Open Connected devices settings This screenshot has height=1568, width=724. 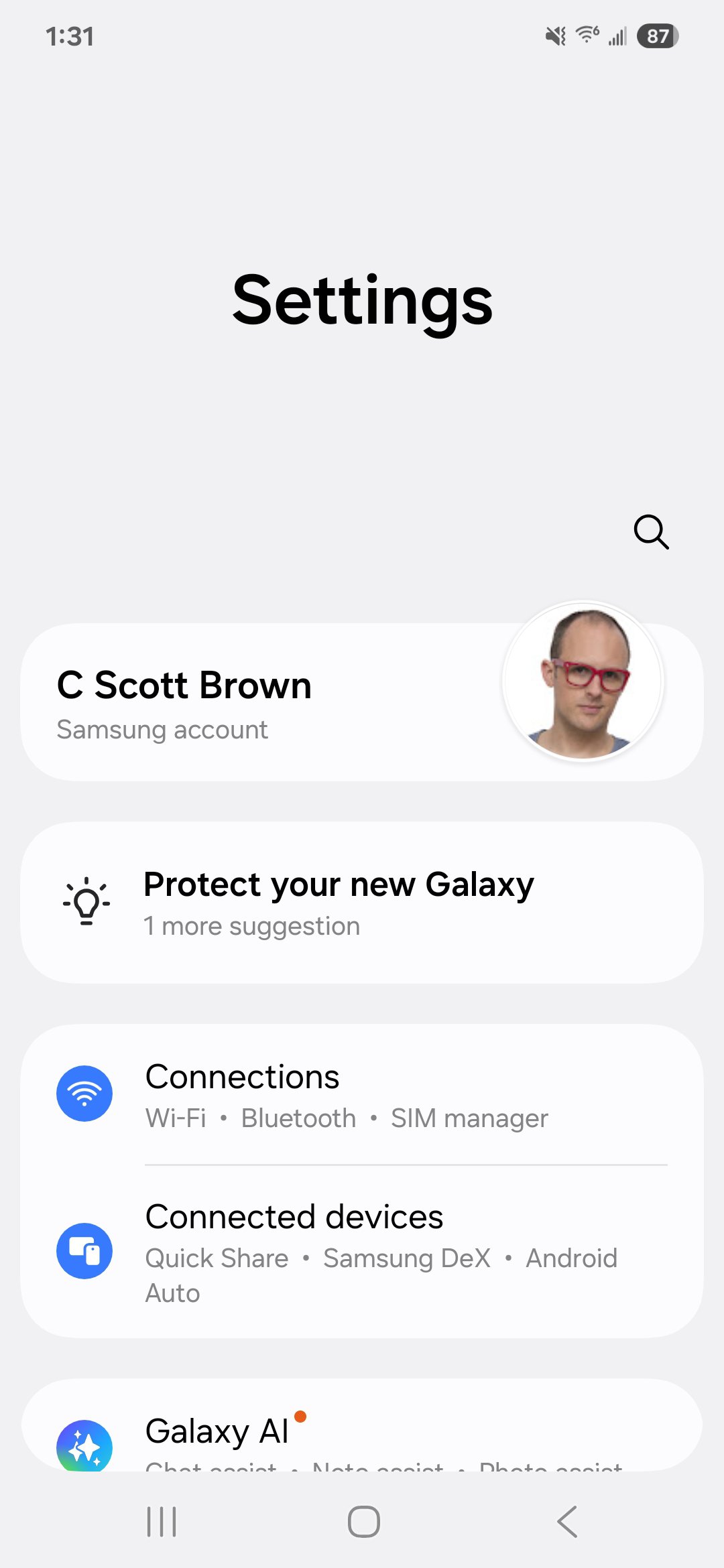click(362, 1252)
